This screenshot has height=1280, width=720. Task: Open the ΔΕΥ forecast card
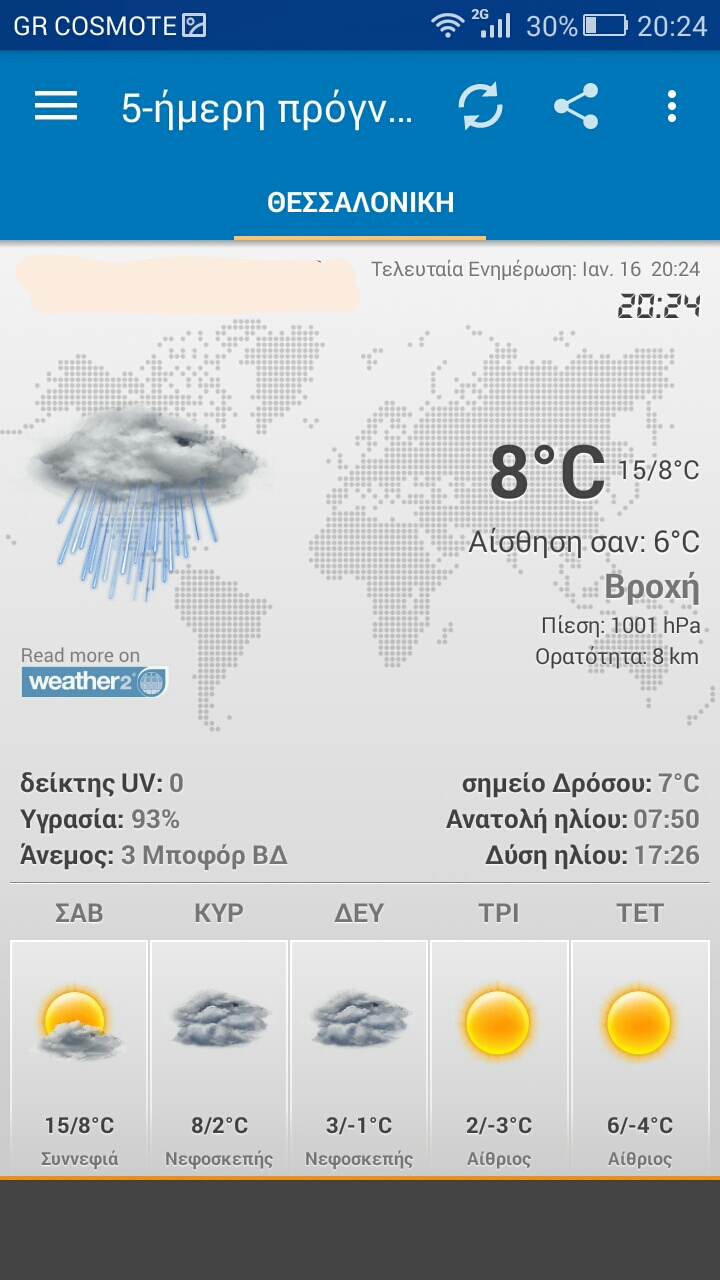359,1057
